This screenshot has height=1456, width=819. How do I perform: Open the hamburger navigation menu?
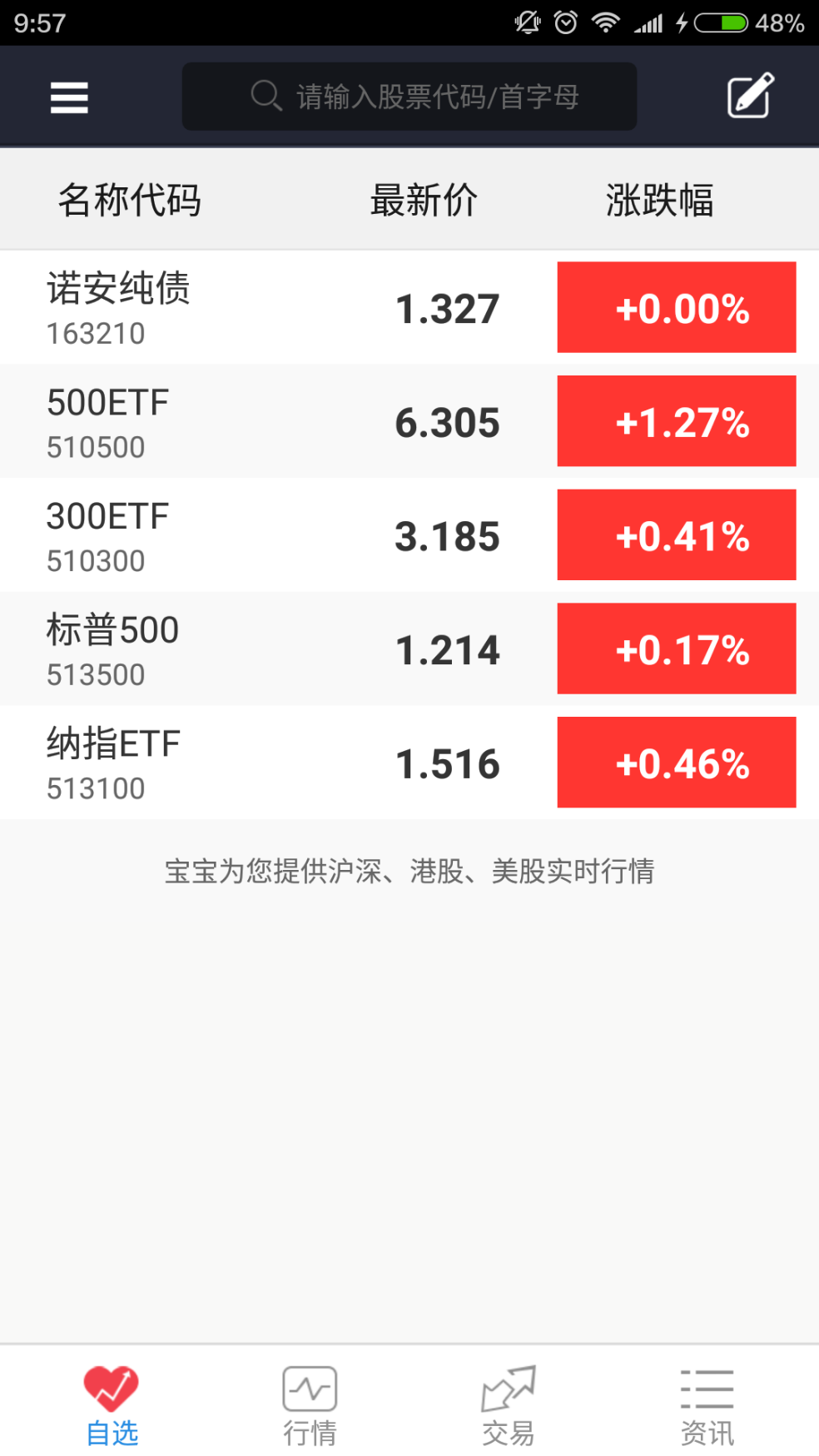(68, 96)
